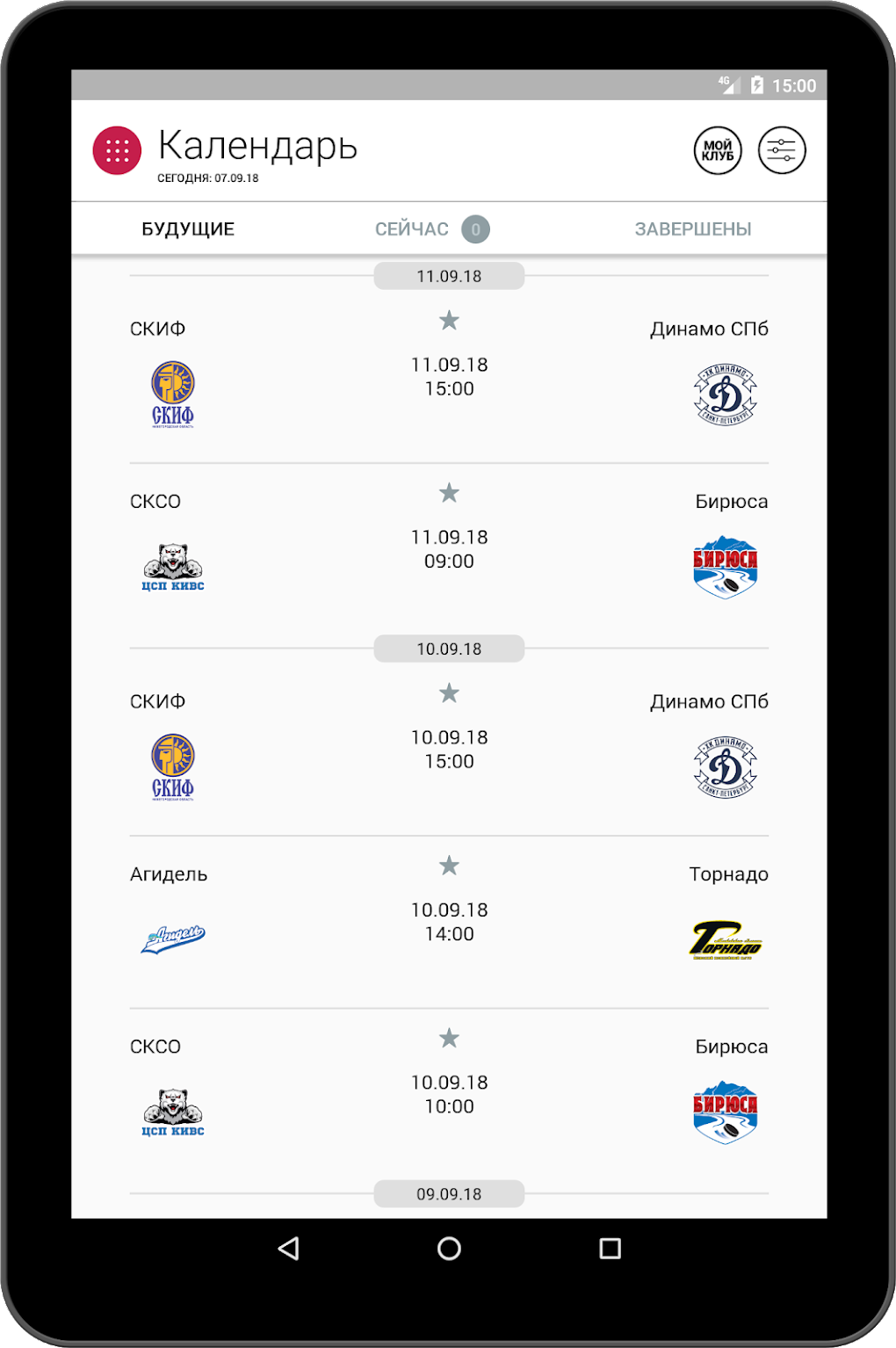
Task: Star the СКСО match at 10:00
Action: (x=449, y=1038)
